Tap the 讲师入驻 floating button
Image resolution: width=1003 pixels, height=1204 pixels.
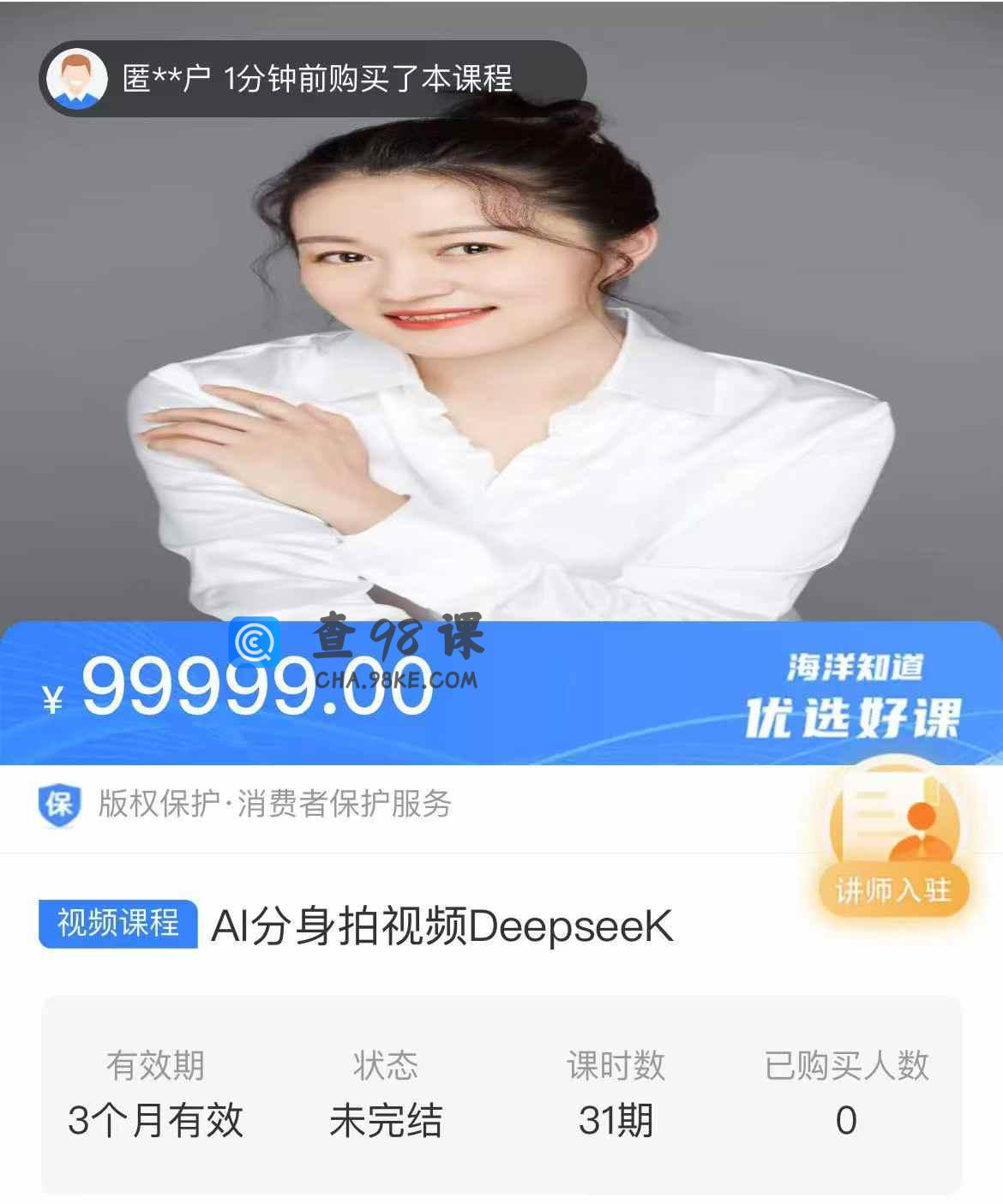(894, 844)
